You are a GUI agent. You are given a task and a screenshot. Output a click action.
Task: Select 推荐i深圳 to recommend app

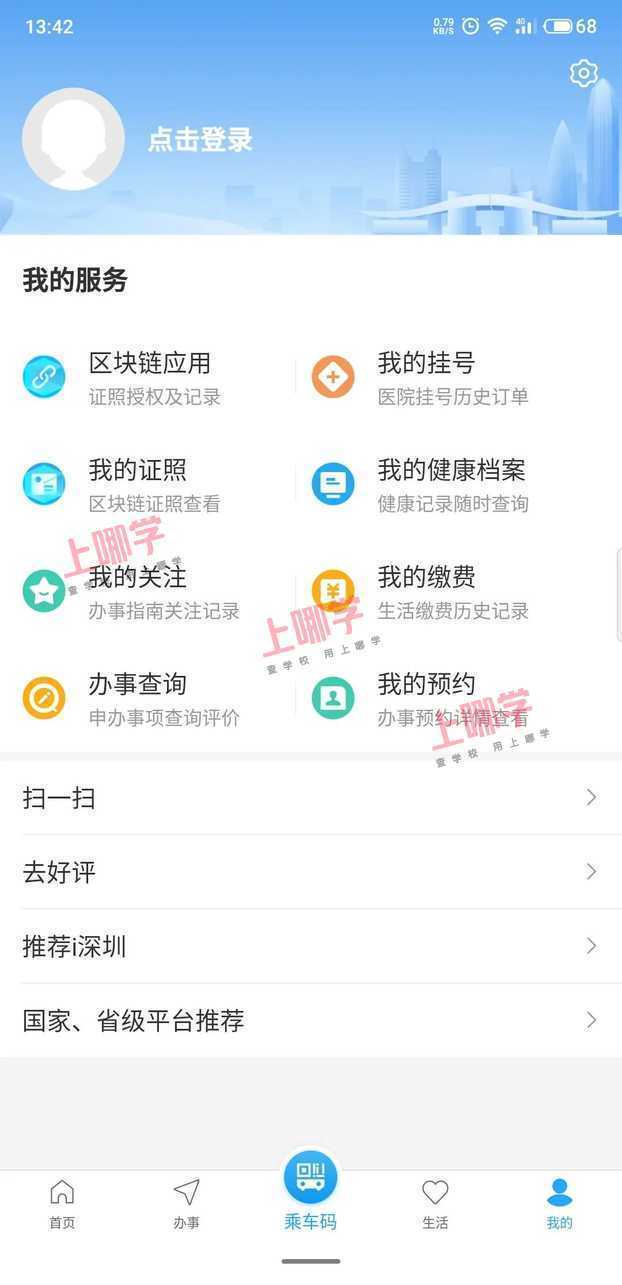(311, 945)
